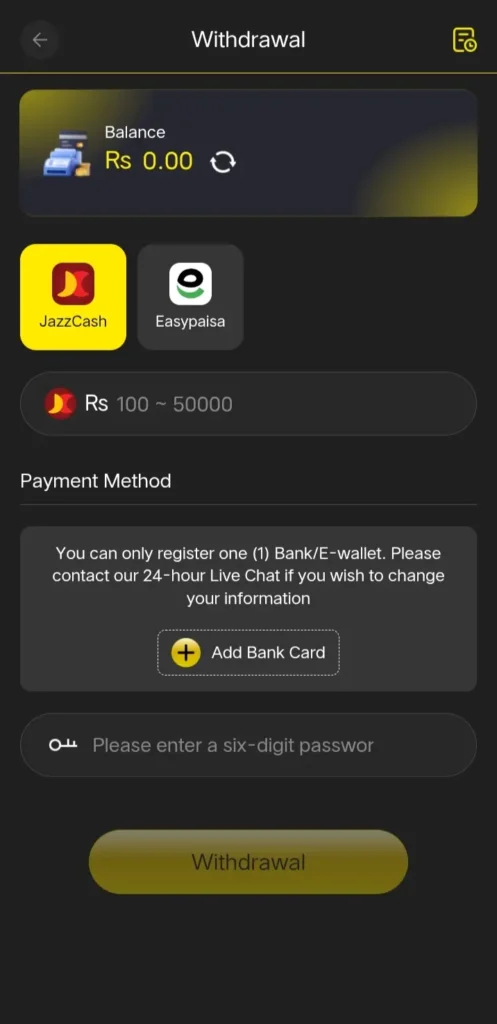Select JazzCash withdrawal option
This screenshot has width=497, height=1024.
coord(73,297)
